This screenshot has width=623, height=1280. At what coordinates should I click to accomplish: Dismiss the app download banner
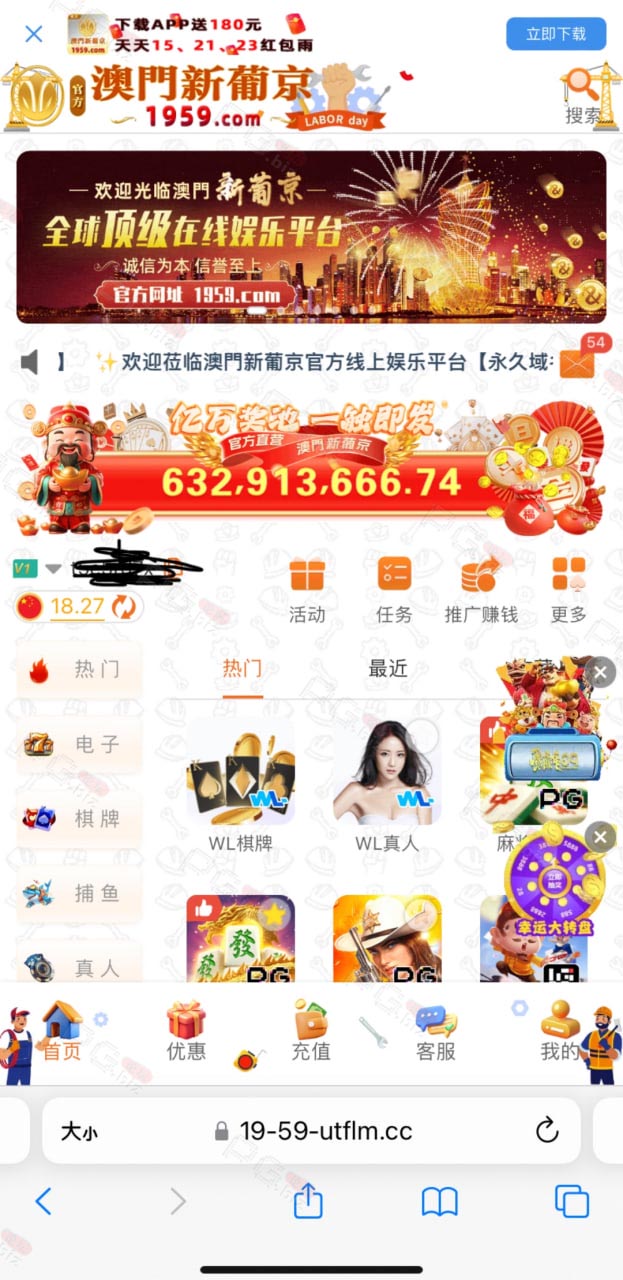tap(33, 34)
